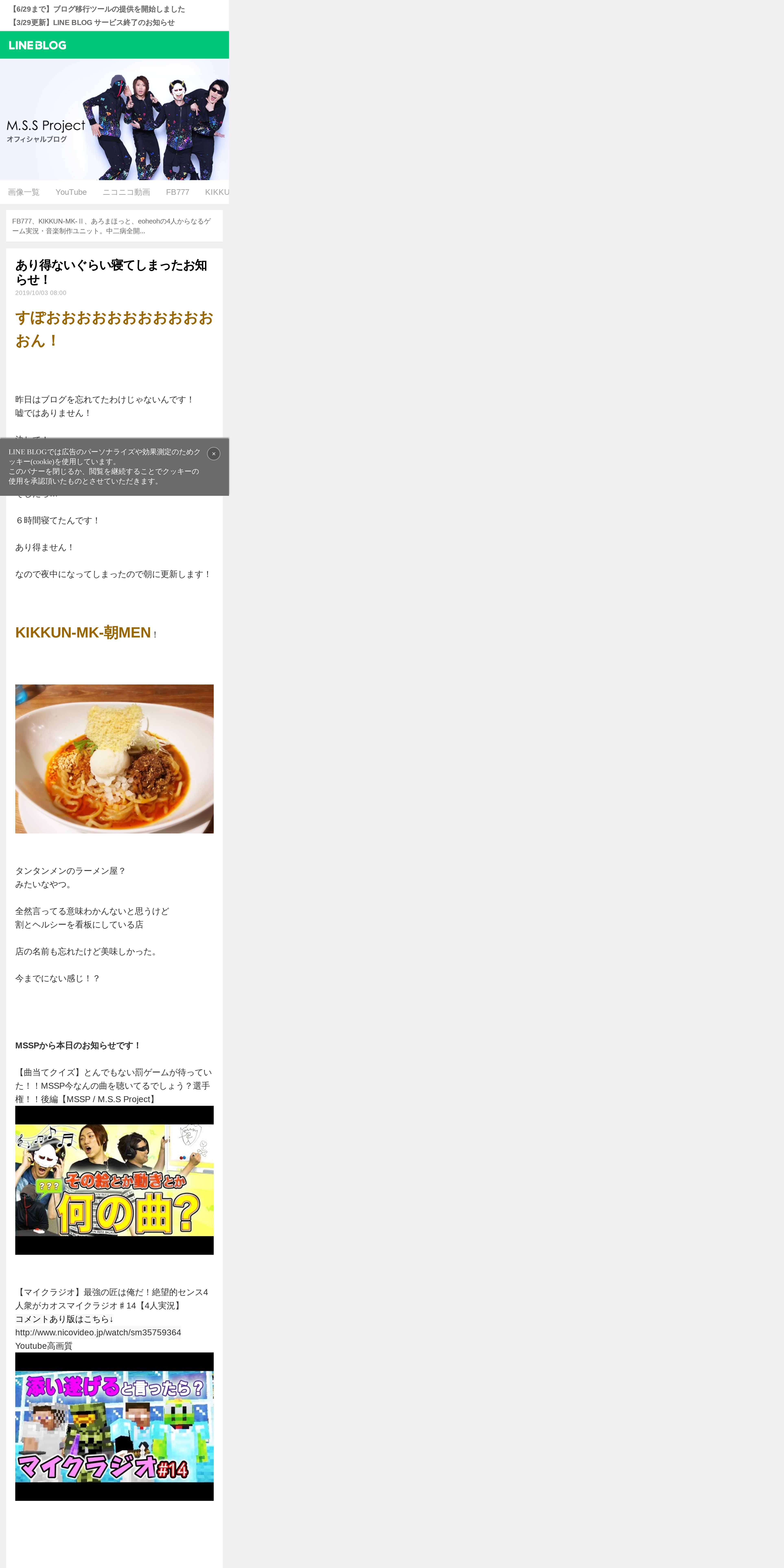Play the マイクラジオ#14 video
The width and height of the screenshot is (784, 1568).
(x=114, y=1427)
